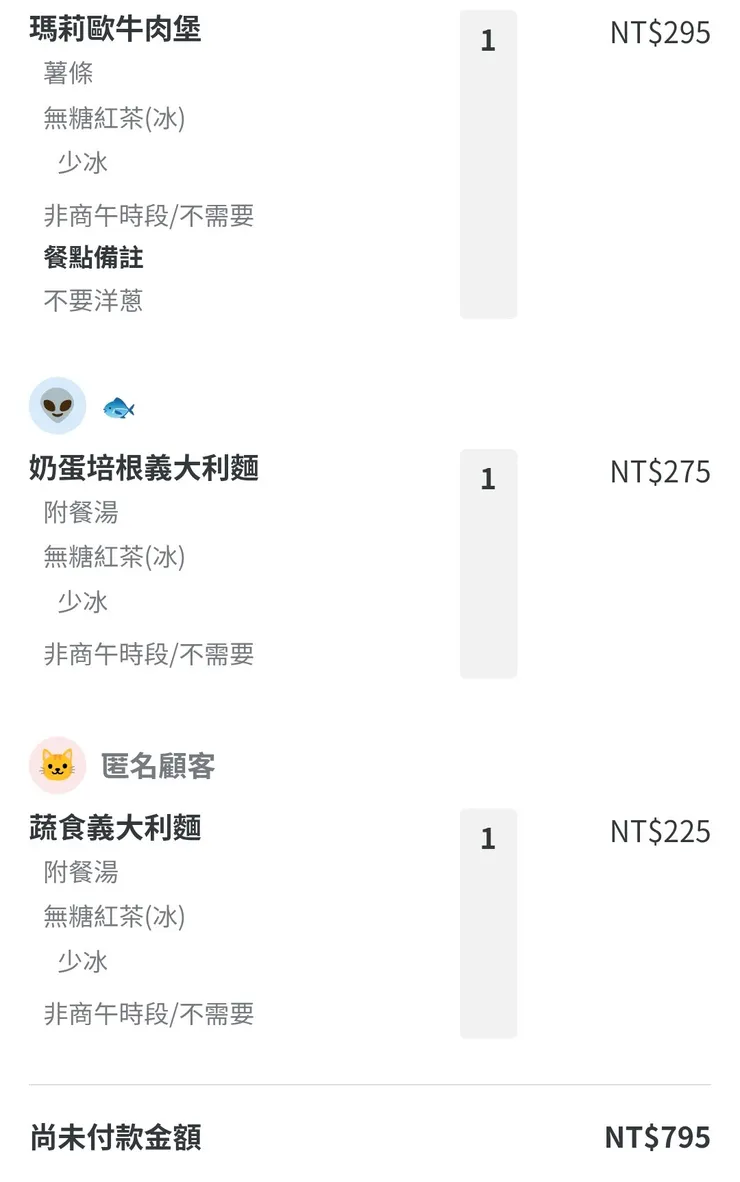Collapse the 蔬食義大利麵 item options
The image size is (740, 1182).
click(x=115, y=828)
